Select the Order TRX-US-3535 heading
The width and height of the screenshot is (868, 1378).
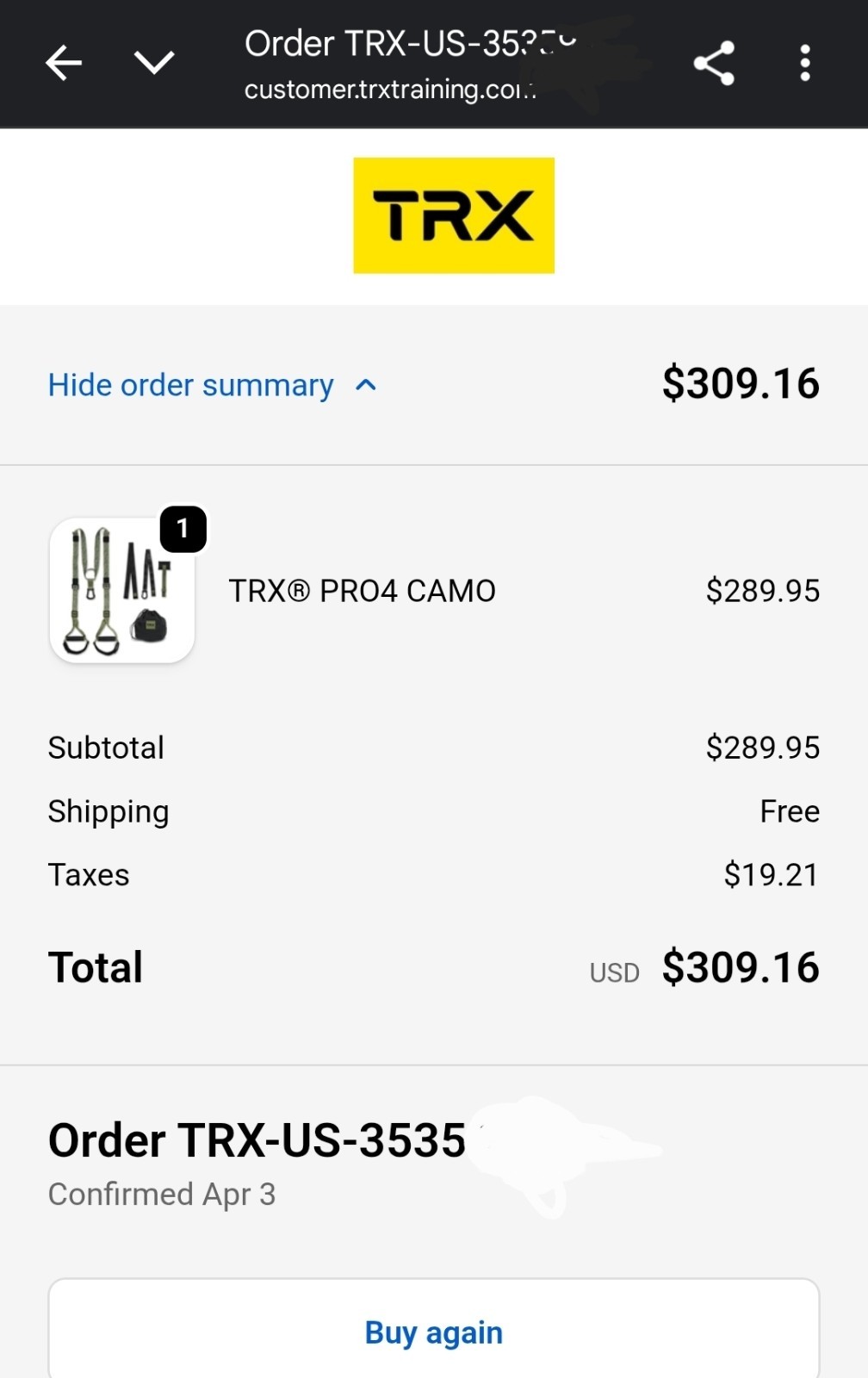[257, 1139]
